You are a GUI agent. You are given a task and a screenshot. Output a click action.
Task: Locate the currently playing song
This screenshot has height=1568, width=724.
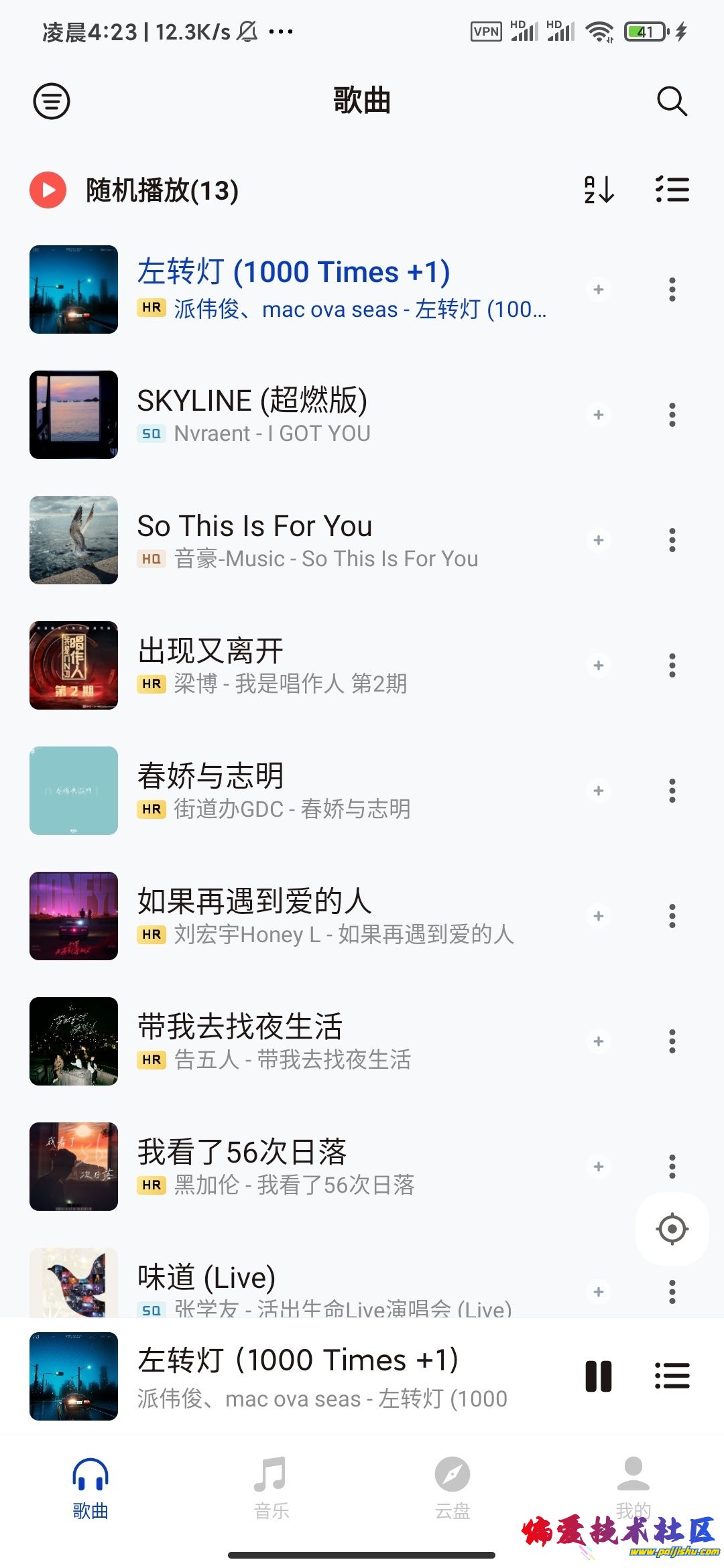coord(672,1229)
